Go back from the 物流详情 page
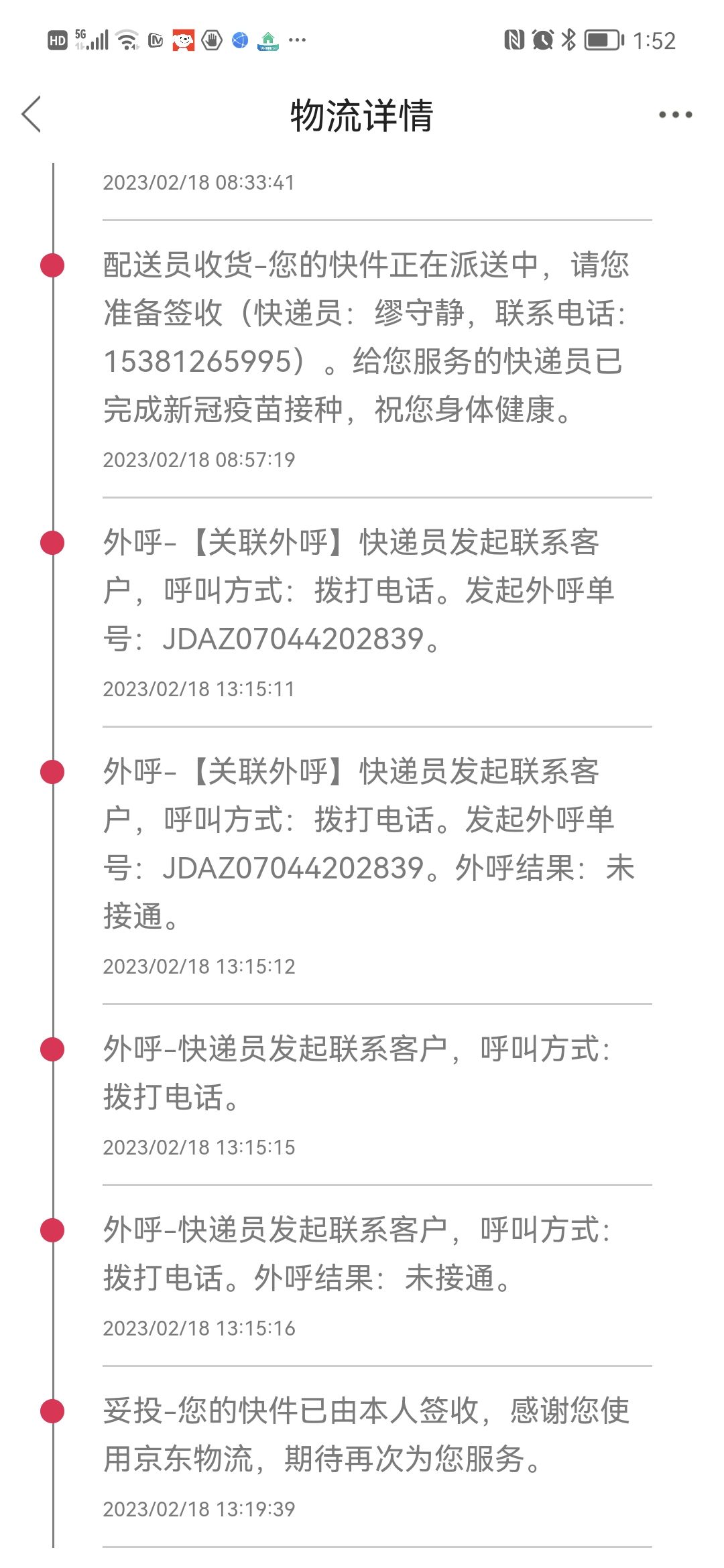The image size is (724, 1568). point(32,114)
